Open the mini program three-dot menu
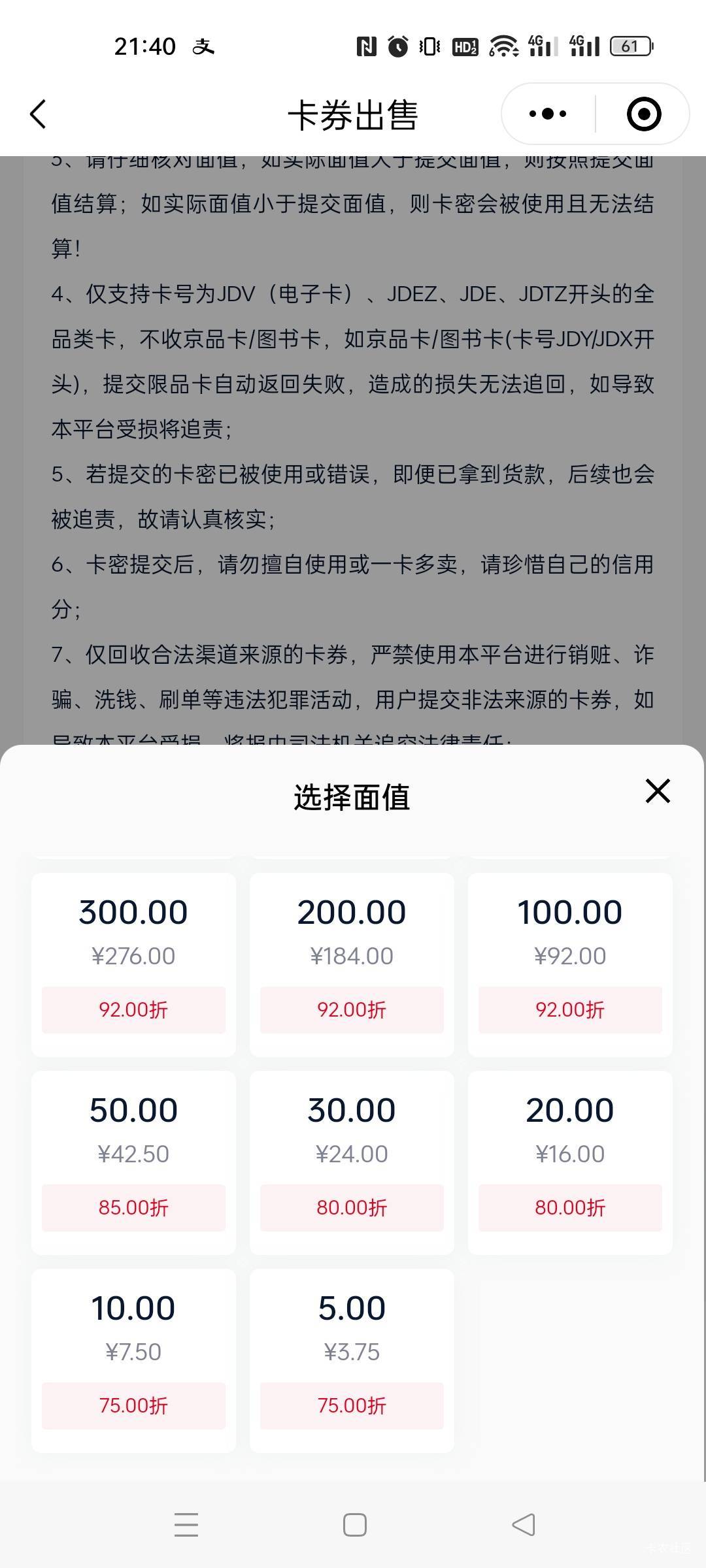The height and width of the screenshot is (1568, 706). click(548, 114)
